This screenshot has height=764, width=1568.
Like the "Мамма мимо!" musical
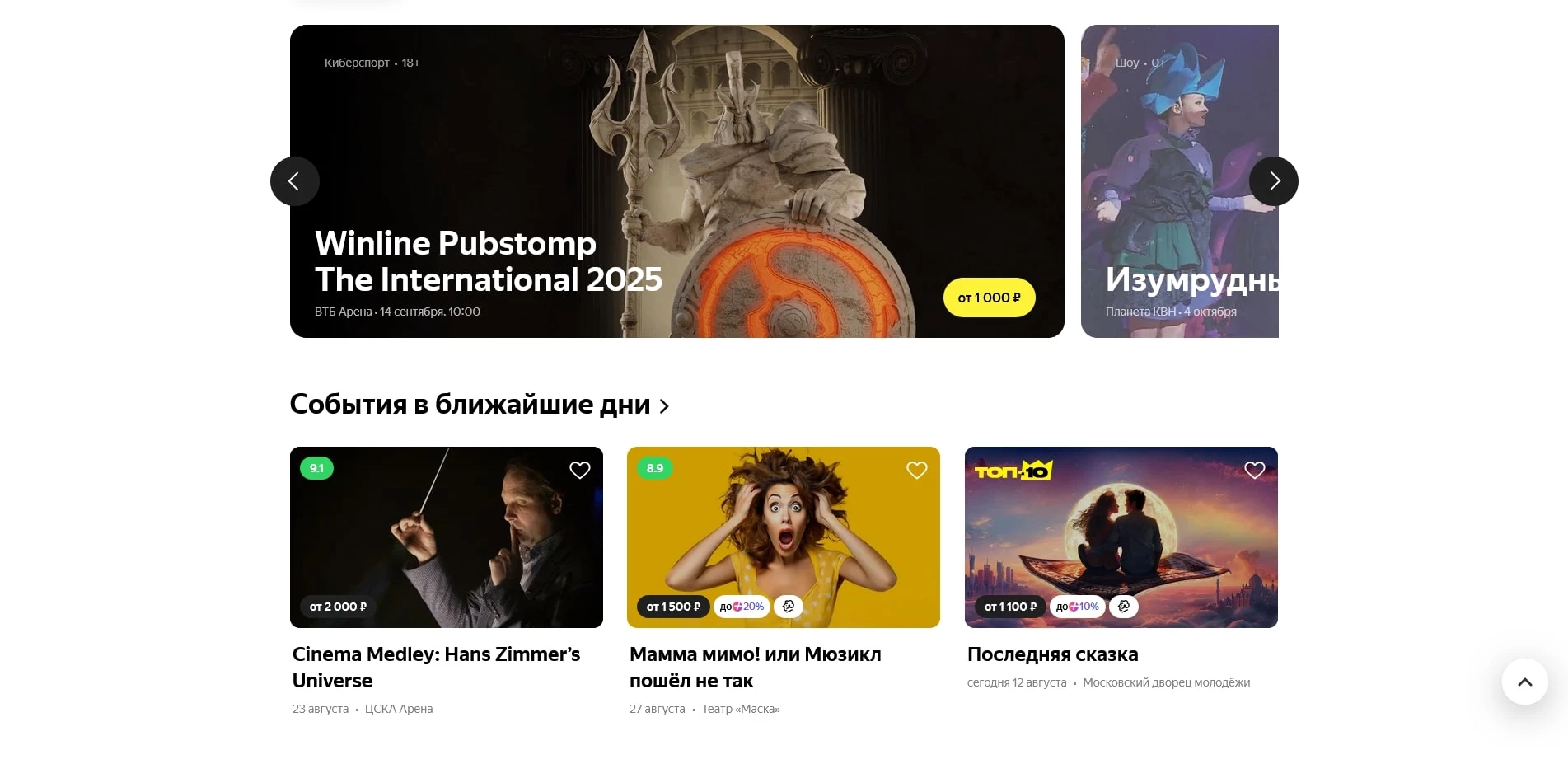[917, 470]
